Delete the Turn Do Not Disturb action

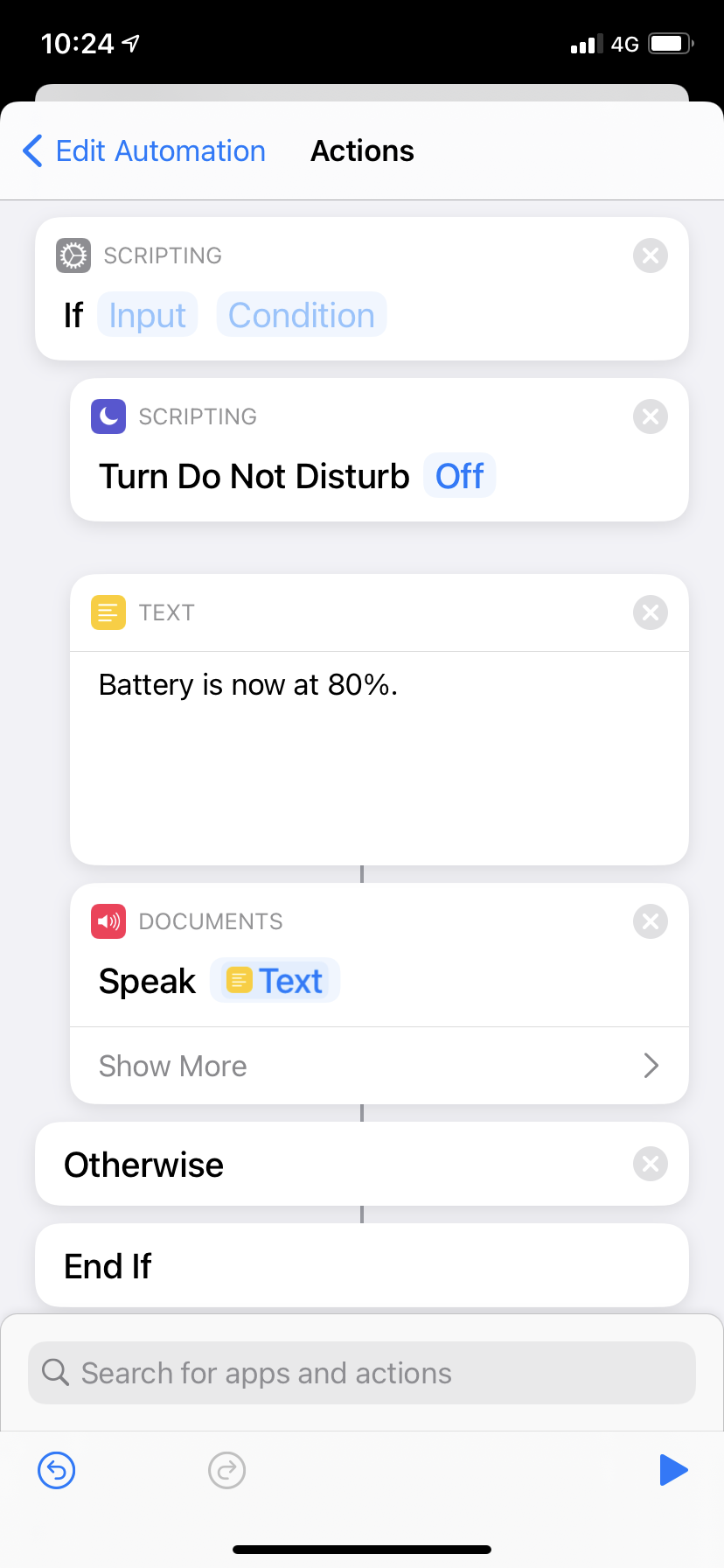tap(650, 416)
